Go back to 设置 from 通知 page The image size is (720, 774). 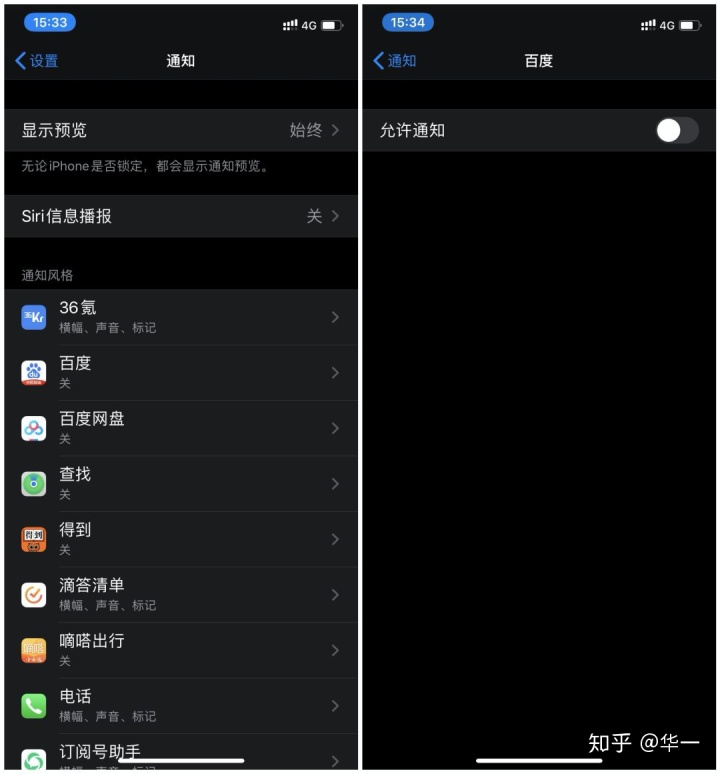(x=36, y=61)
